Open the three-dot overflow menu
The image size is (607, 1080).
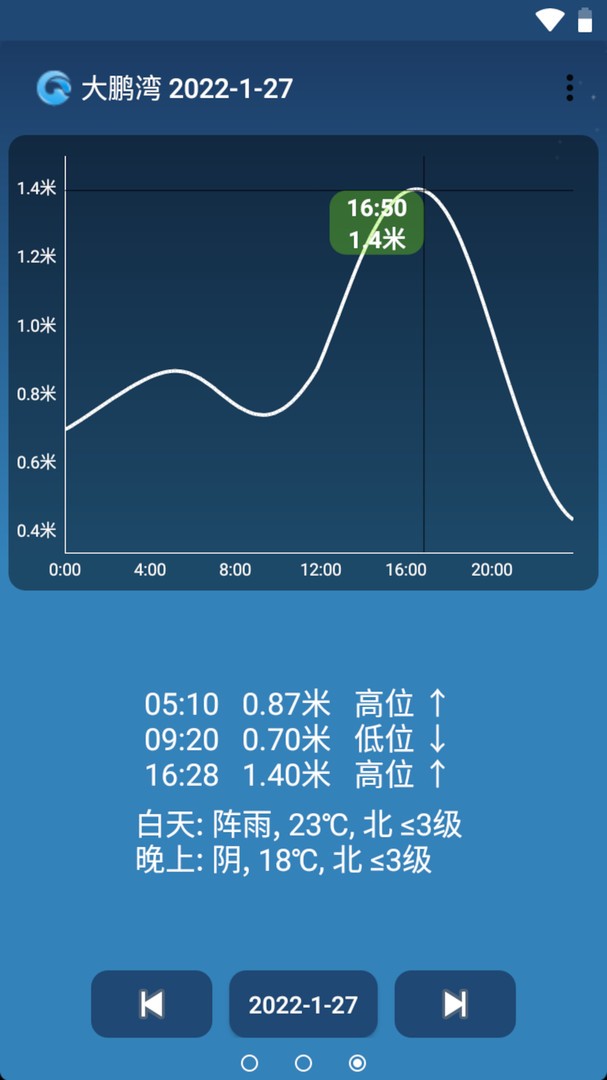(569, 88)
